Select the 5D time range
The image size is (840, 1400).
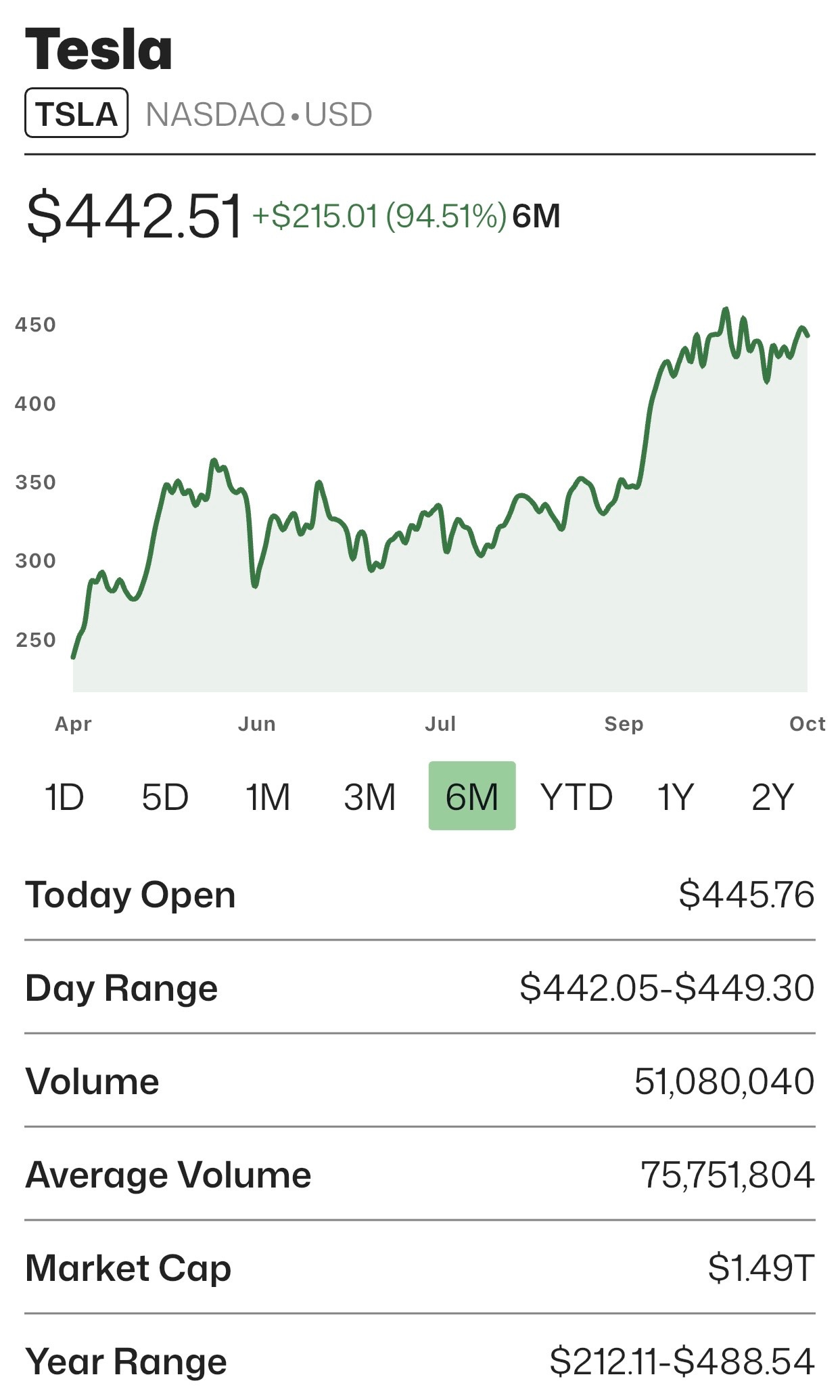coord(165,796)
